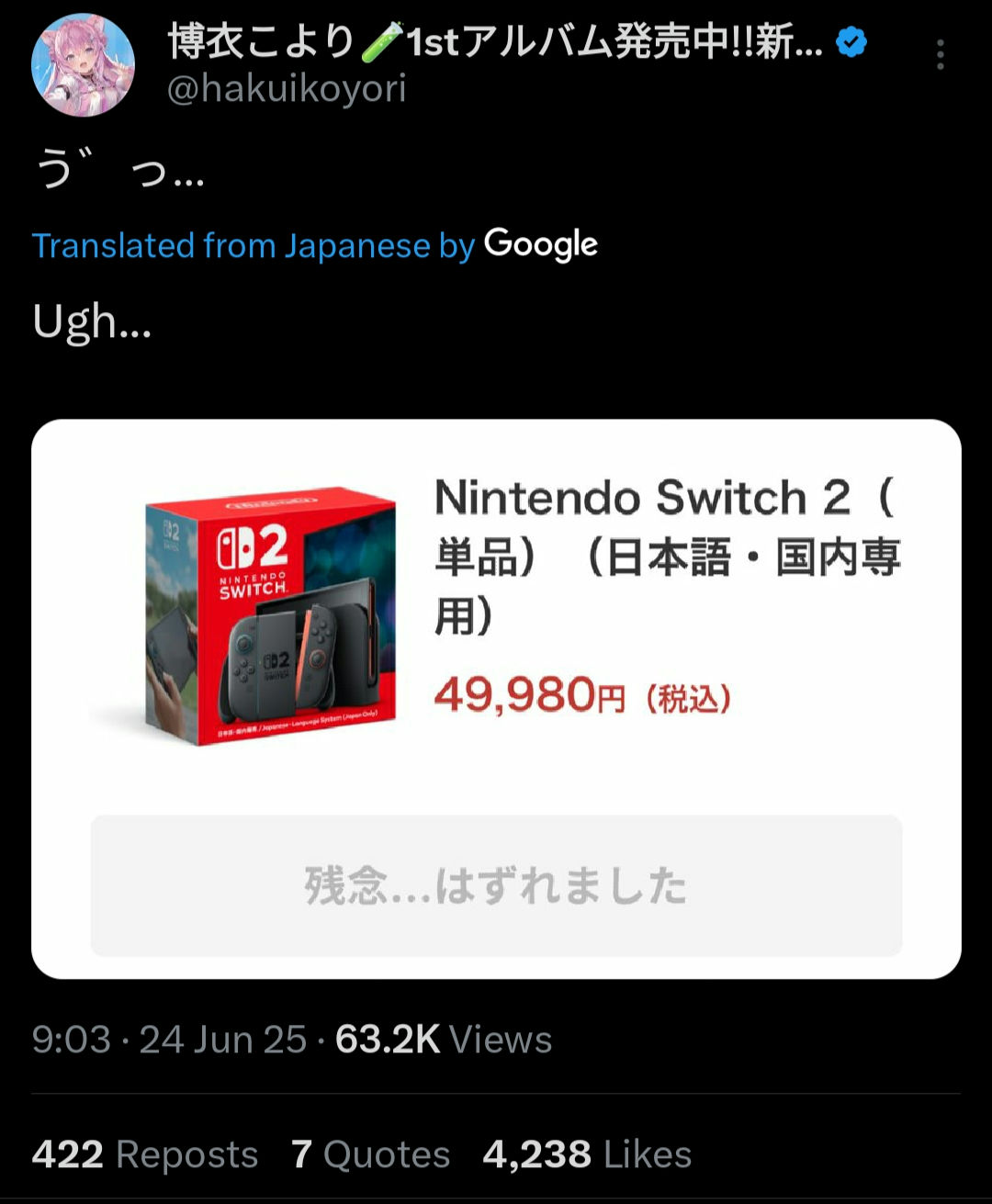Tap the Translated from Japanese by Google link
The height and width of the screenshot is (1204, 992).
point(314,245)
